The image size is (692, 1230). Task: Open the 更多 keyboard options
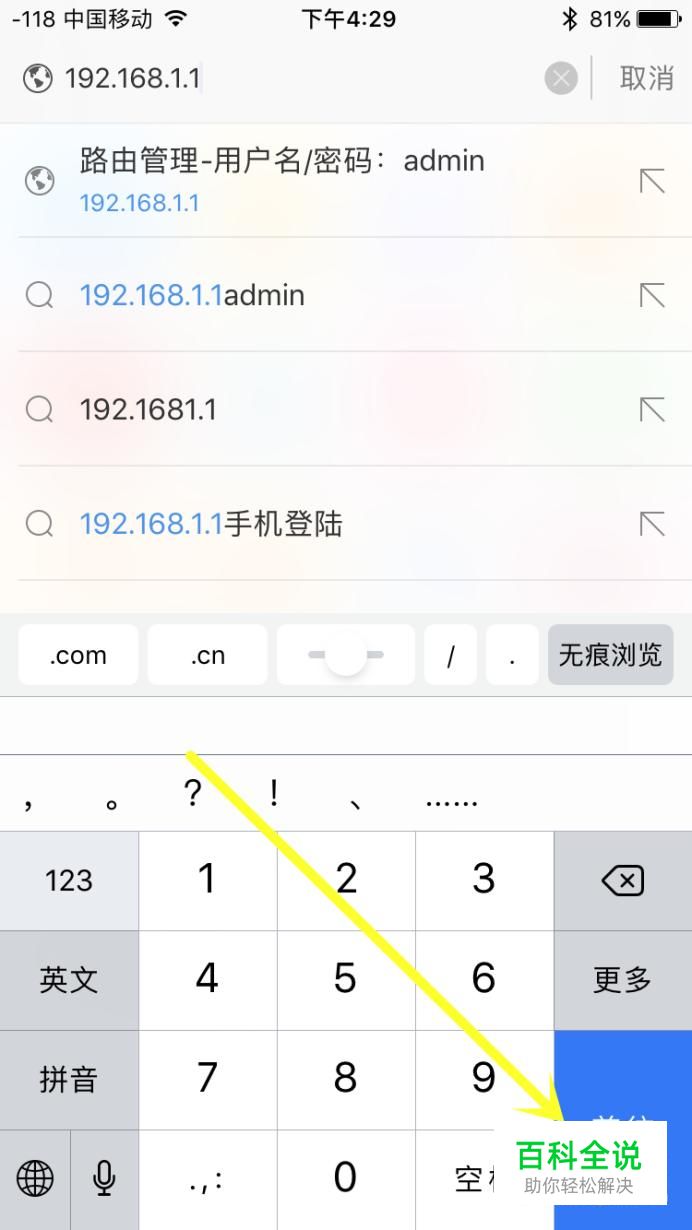pos(622,979)
